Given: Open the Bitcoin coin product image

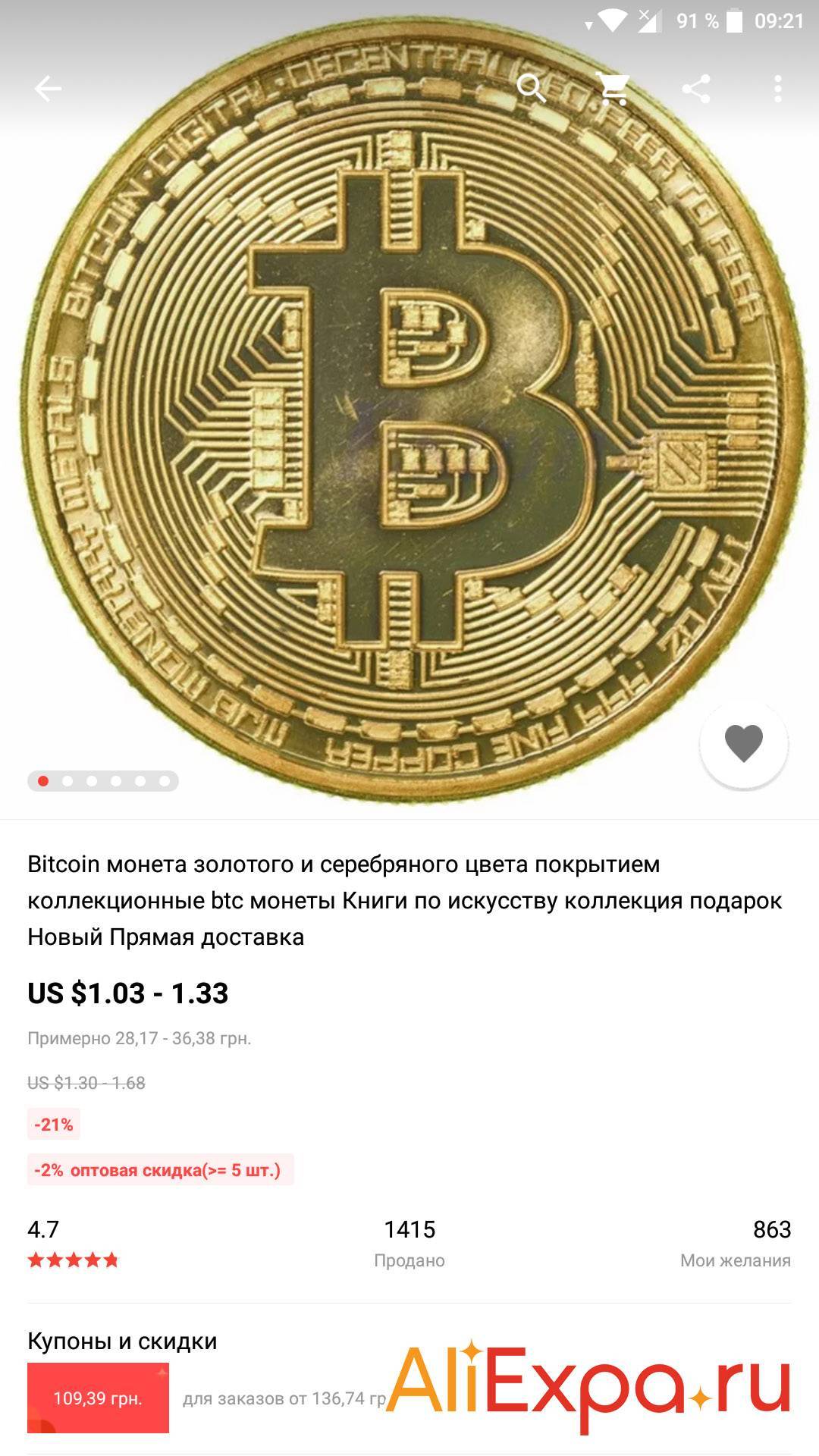Looking at the screenshot, I should 409,425.
